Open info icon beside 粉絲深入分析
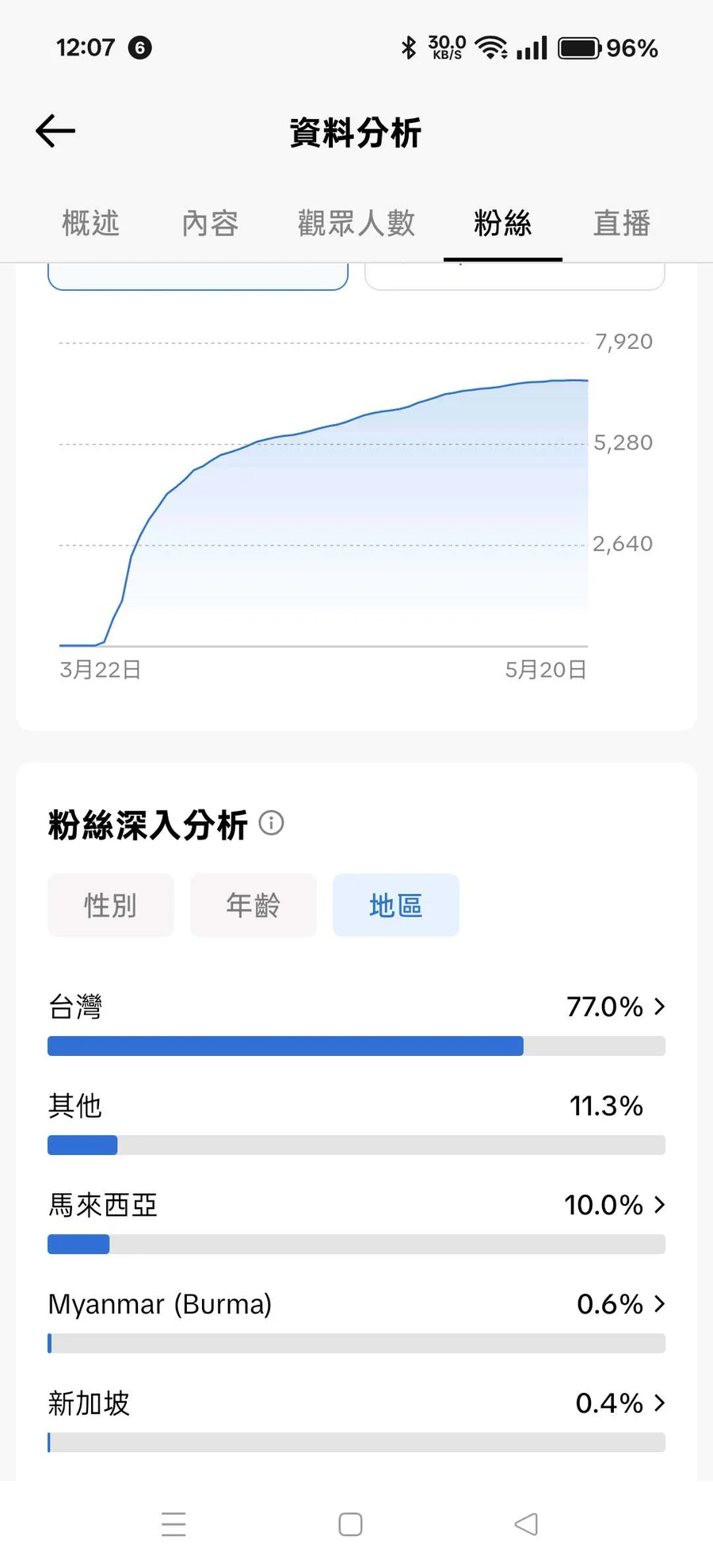Screen dimensions: 713x1568 click(271, 823)
